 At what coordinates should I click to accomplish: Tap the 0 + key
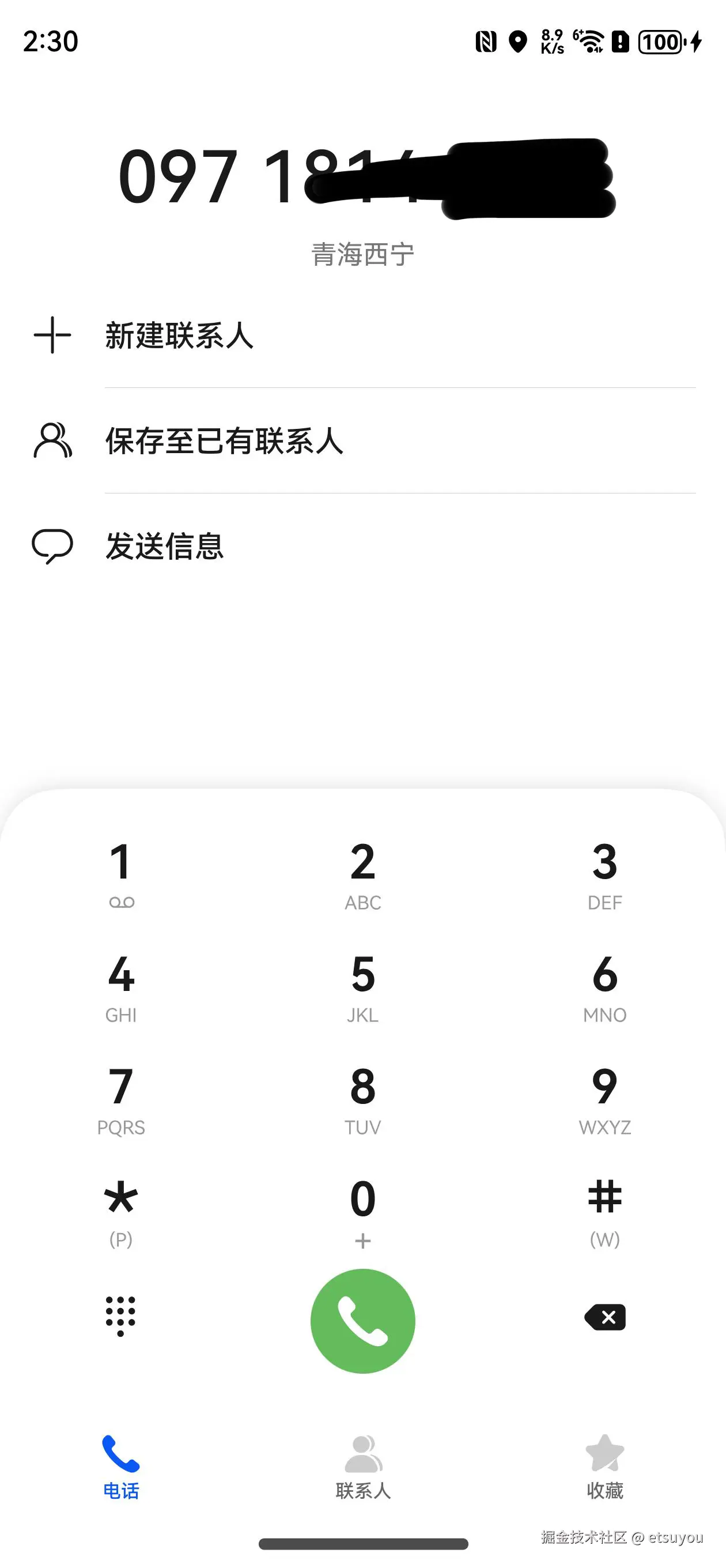point(362,1211)
